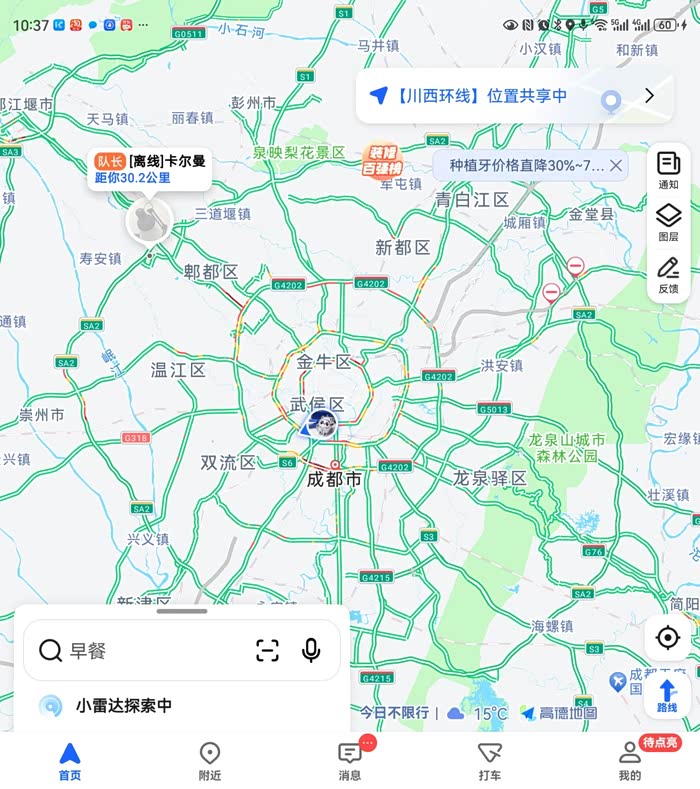700x789 pixels.
Task: Expand the bottom search panel handle
Action: point(182,611)
